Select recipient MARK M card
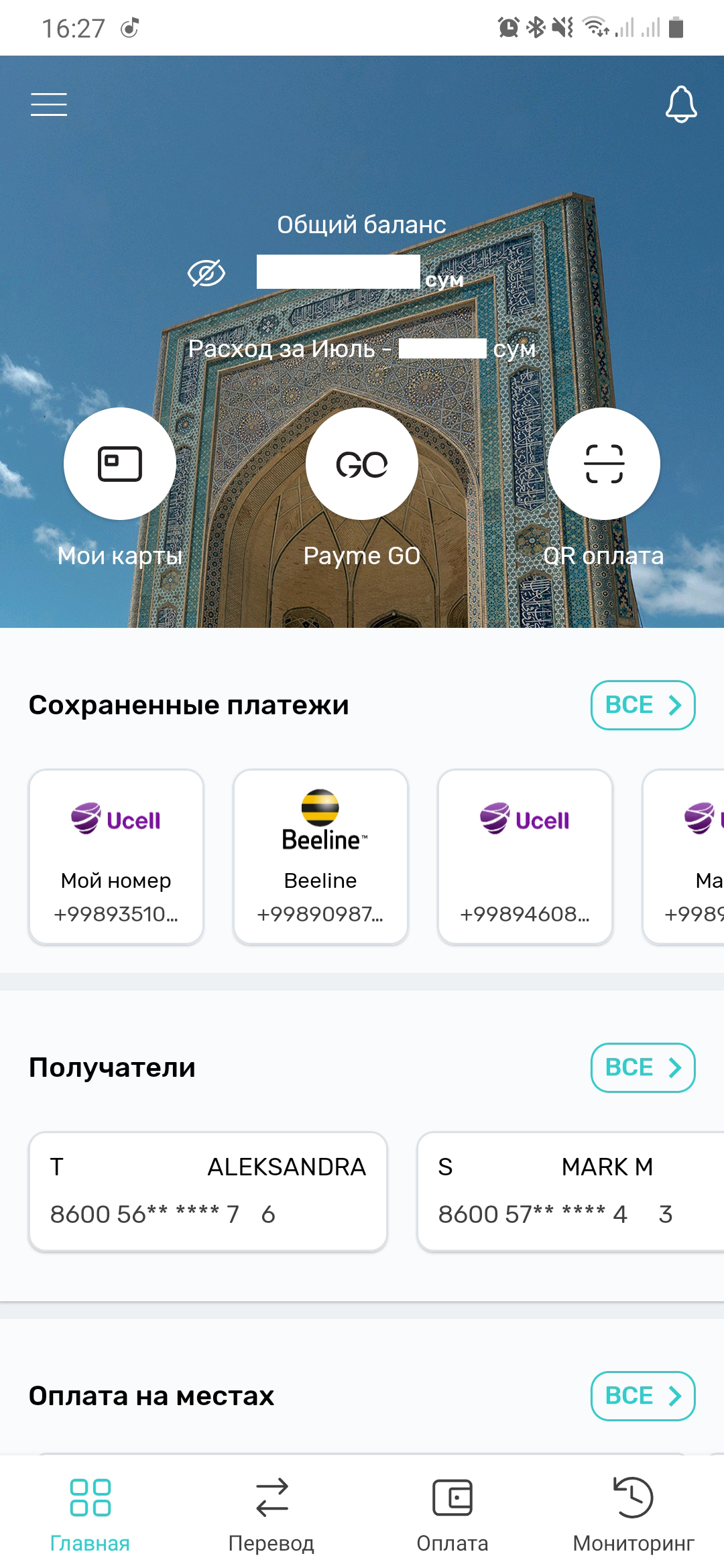Viewport: 724px width, 1568px height. point(570,1191)
